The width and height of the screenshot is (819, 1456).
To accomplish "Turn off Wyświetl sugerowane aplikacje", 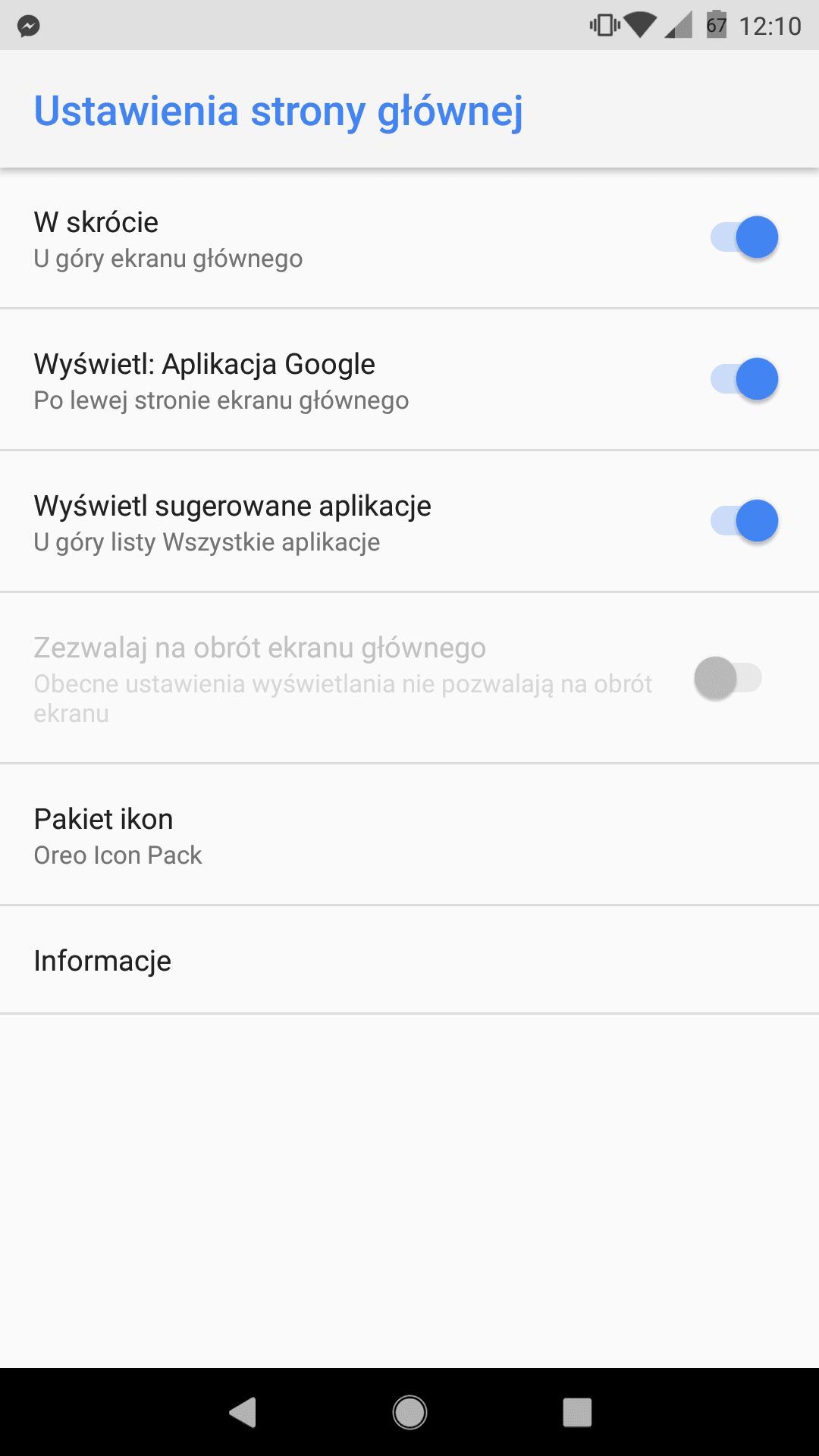I will point(744,521).
